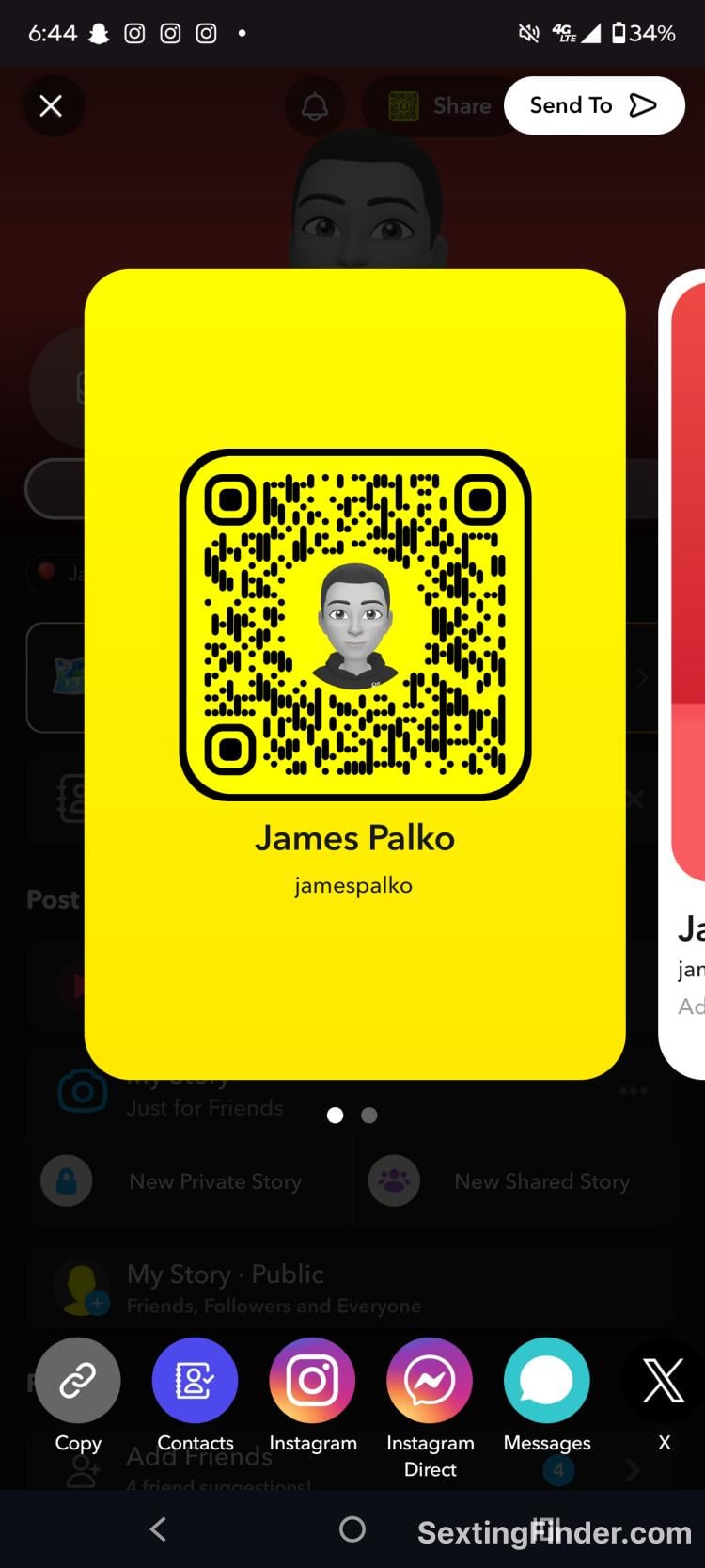The height and width of the screenshot is (1568, 705).
Task: Share Snapcode to Contacts
Action: pyautogui.click(x=195, y=1380)
